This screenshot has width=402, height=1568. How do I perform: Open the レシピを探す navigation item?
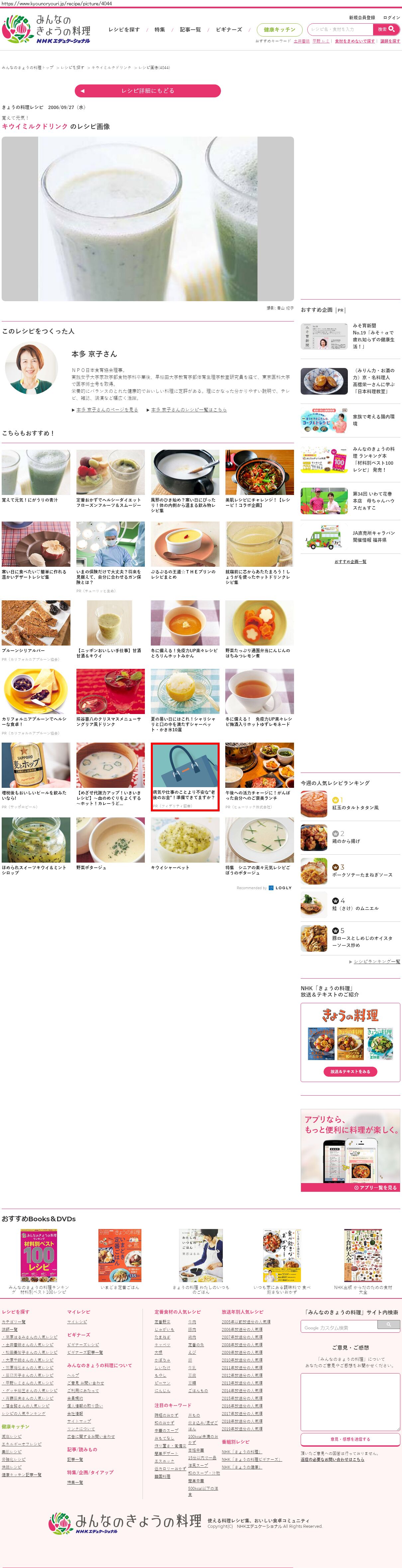pos(124,30)
